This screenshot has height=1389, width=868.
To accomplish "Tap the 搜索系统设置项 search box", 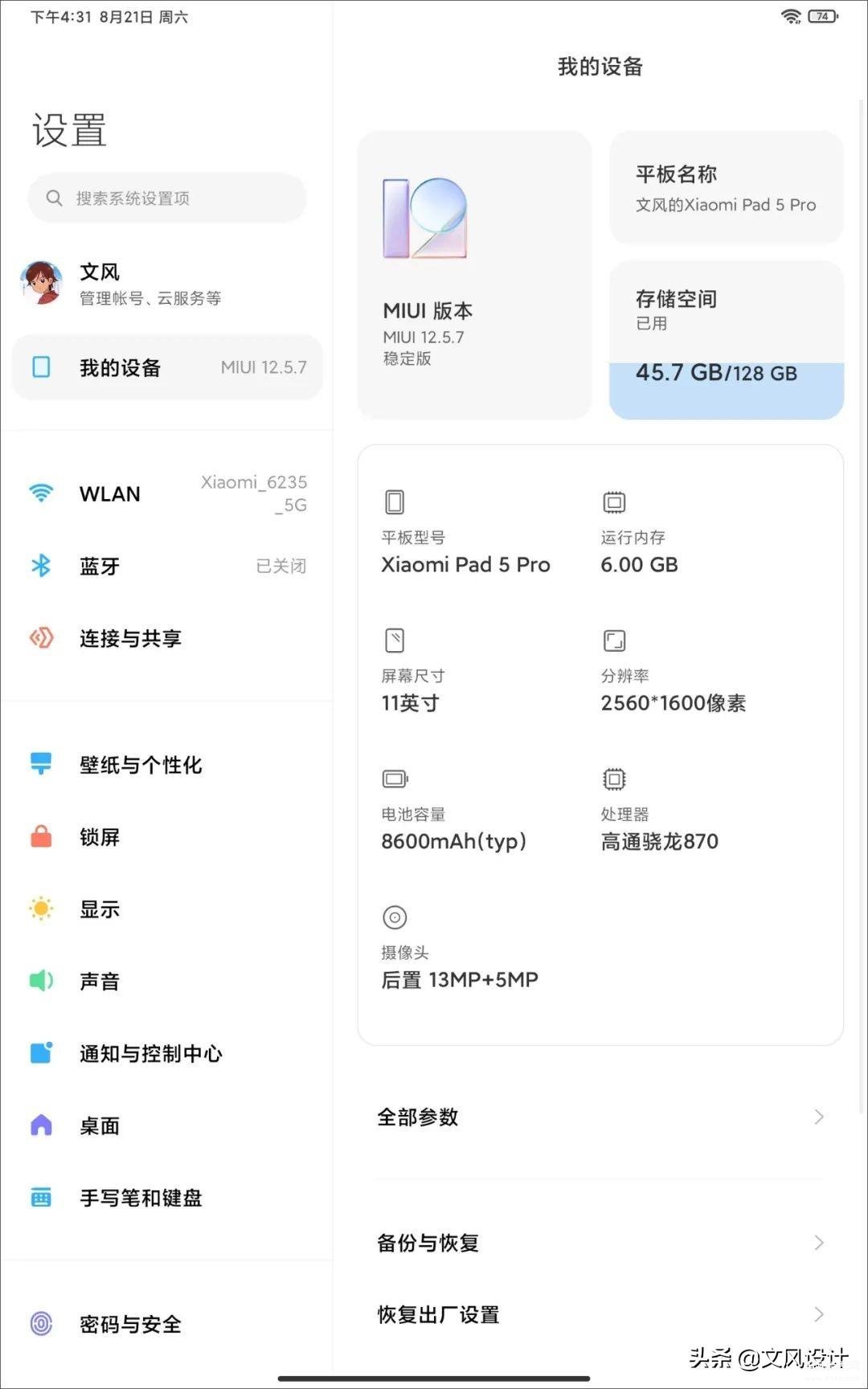I will click(167, 198).
